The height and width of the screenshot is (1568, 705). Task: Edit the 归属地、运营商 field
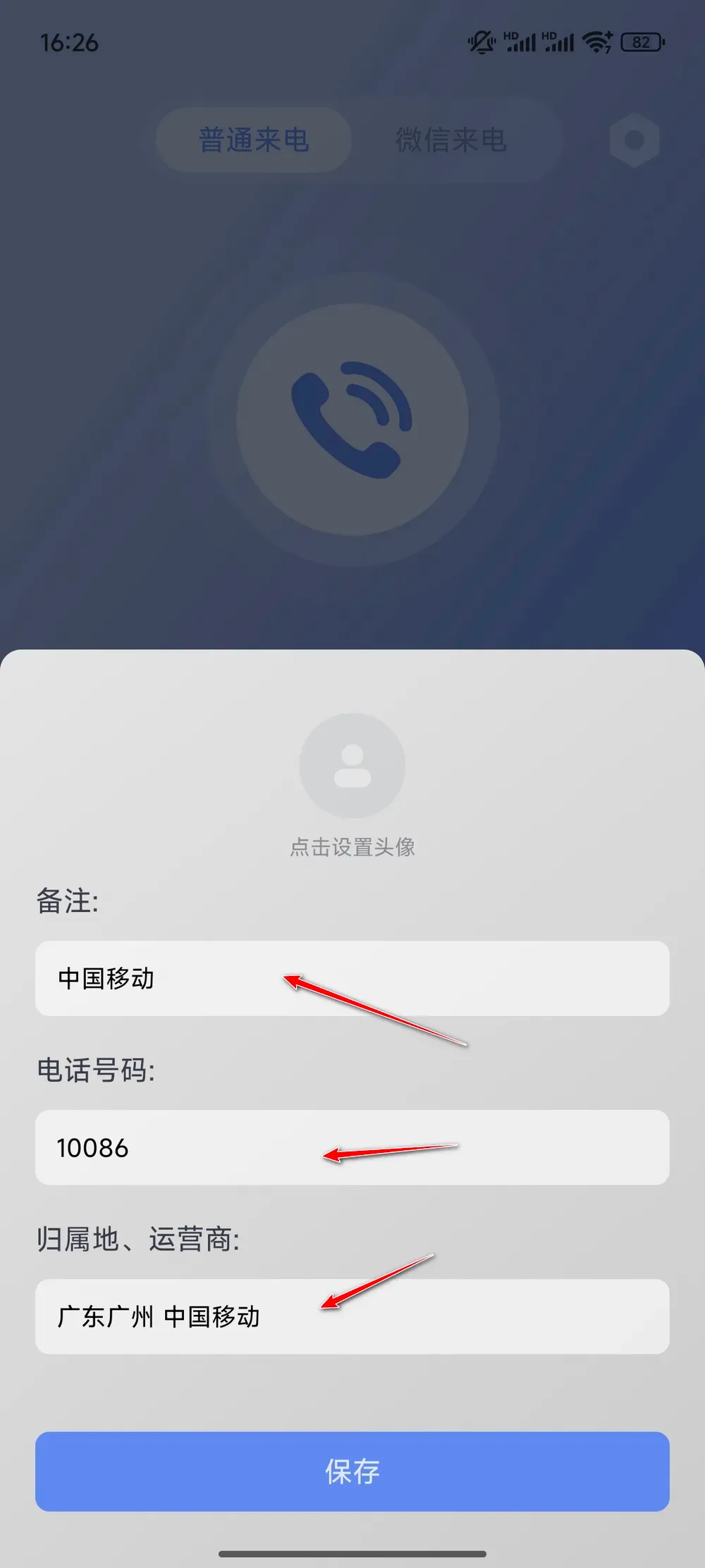(x=352, y=1316)
